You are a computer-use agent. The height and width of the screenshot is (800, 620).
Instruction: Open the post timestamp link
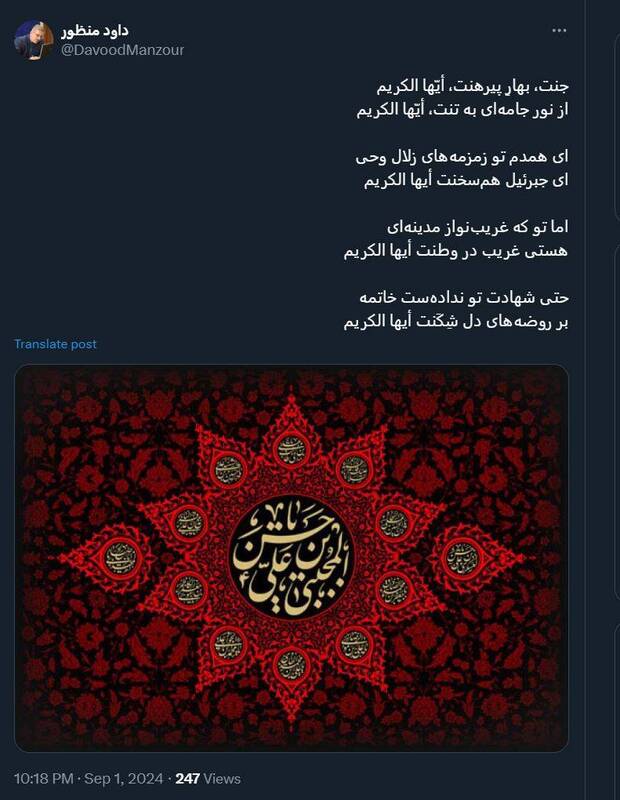(87, 778)
